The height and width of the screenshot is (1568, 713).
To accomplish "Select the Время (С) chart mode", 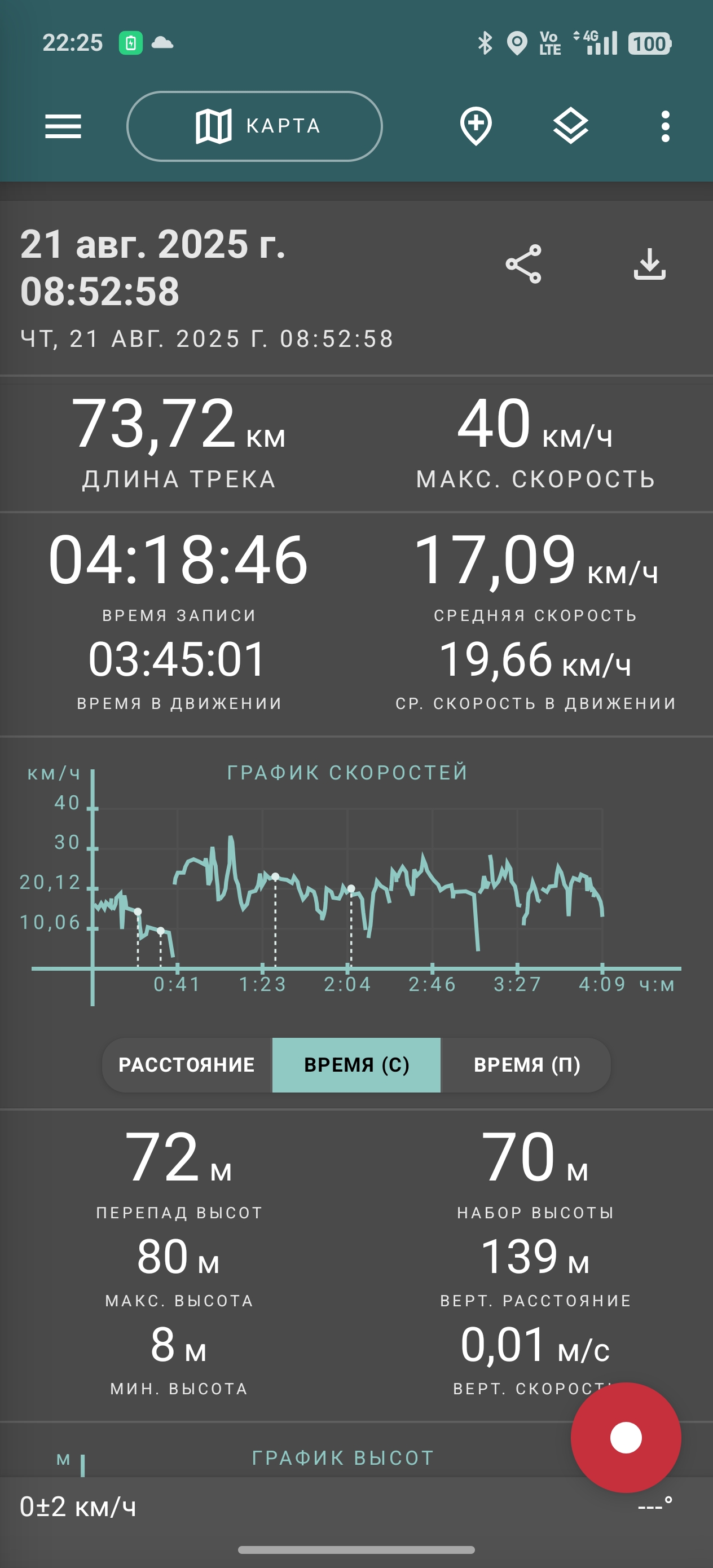I will [356, 1065].
